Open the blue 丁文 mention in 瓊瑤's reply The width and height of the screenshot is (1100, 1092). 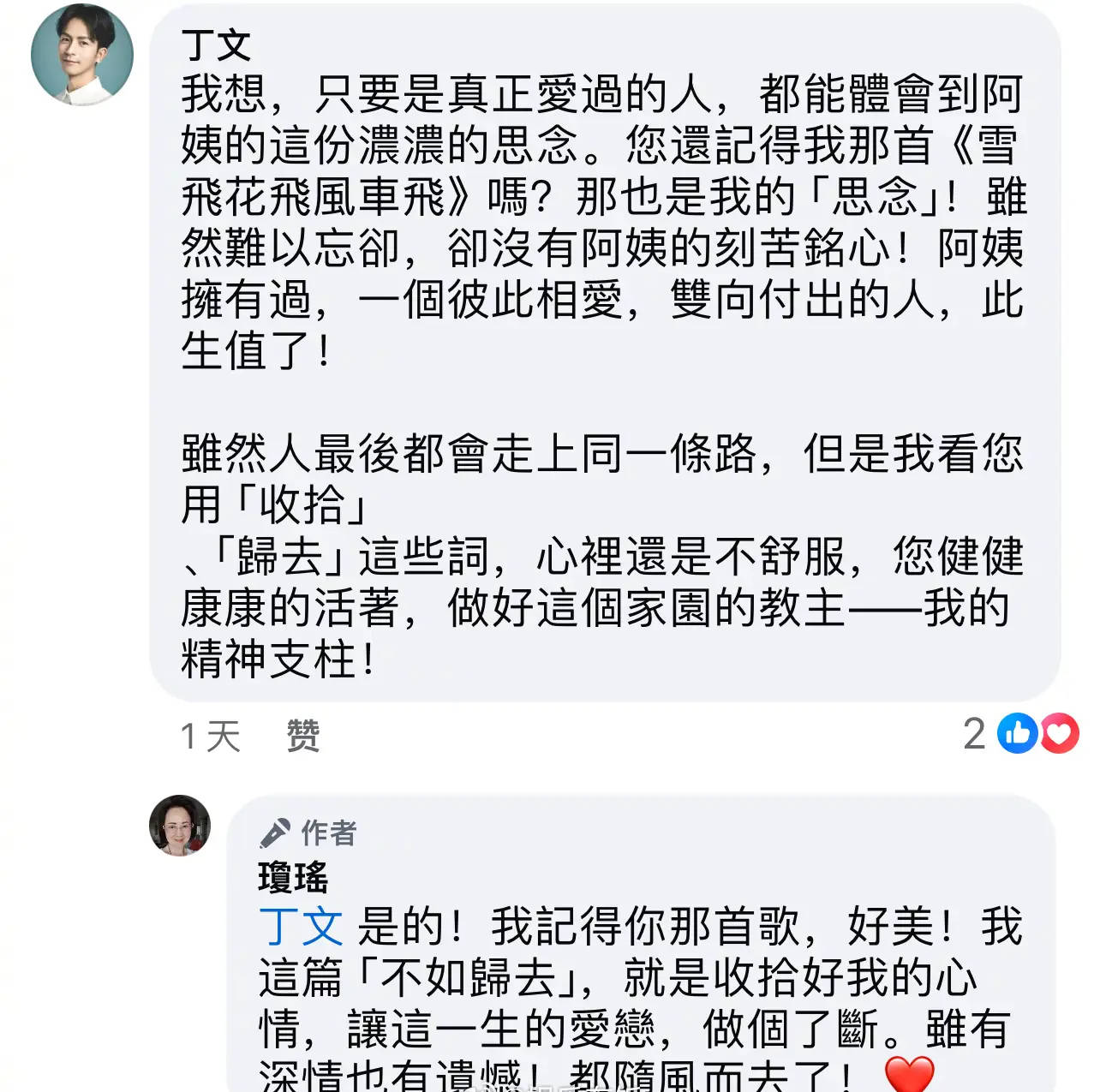tap(301, 927)
